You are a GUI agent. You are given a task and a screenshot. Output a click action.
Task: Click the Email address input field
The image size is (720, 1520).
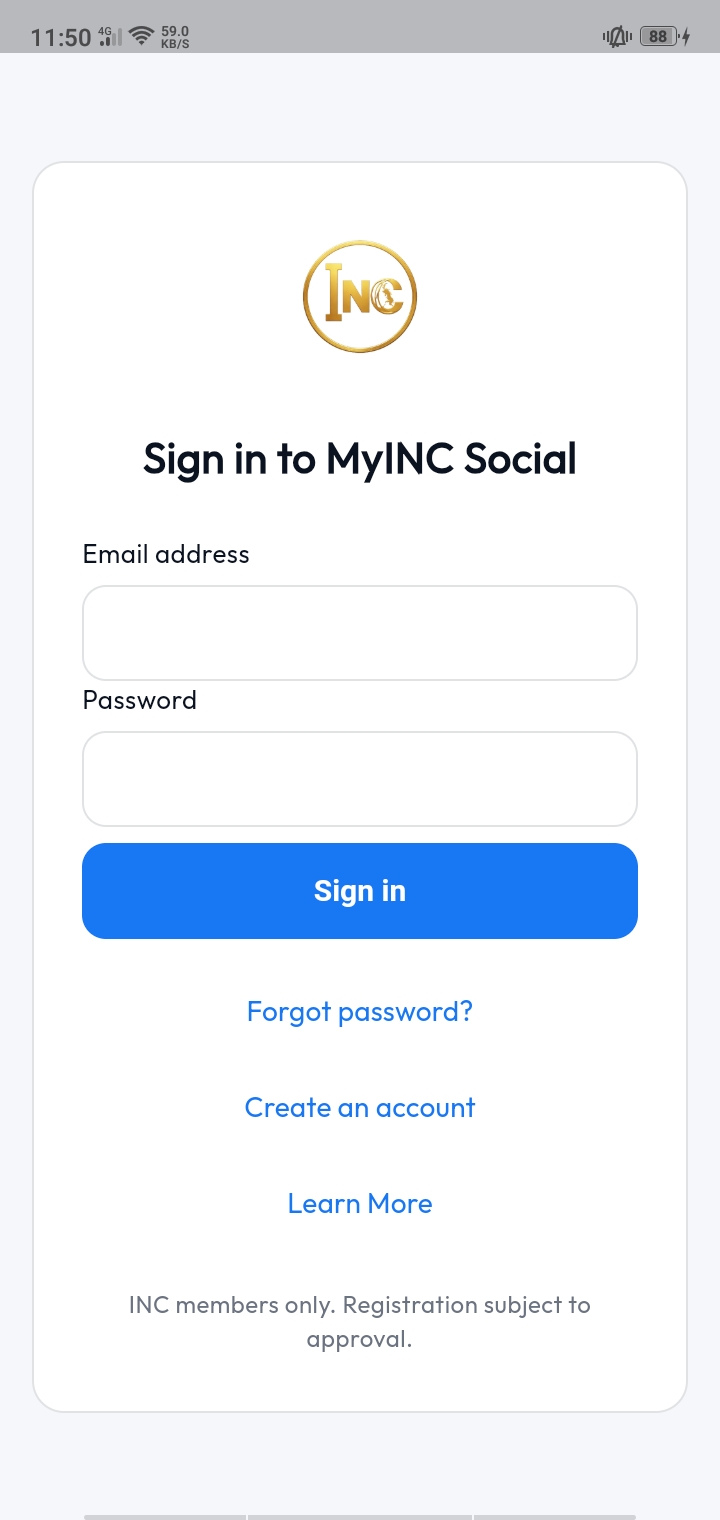(x=360, y=633)
